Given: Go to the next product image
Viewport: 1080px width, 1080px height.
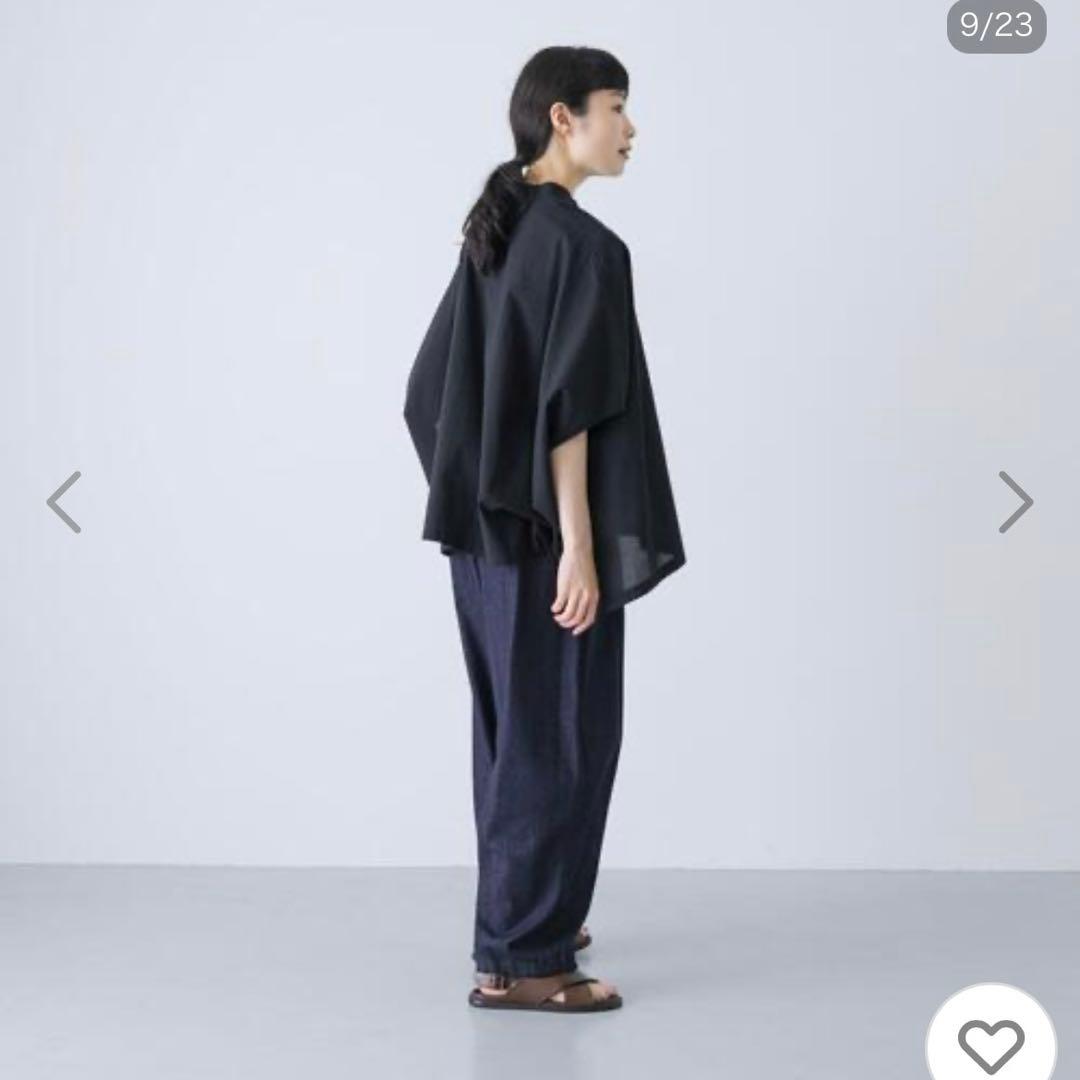Looking at the screenshot, I should pyautogui.click(x=1015, y=502).
